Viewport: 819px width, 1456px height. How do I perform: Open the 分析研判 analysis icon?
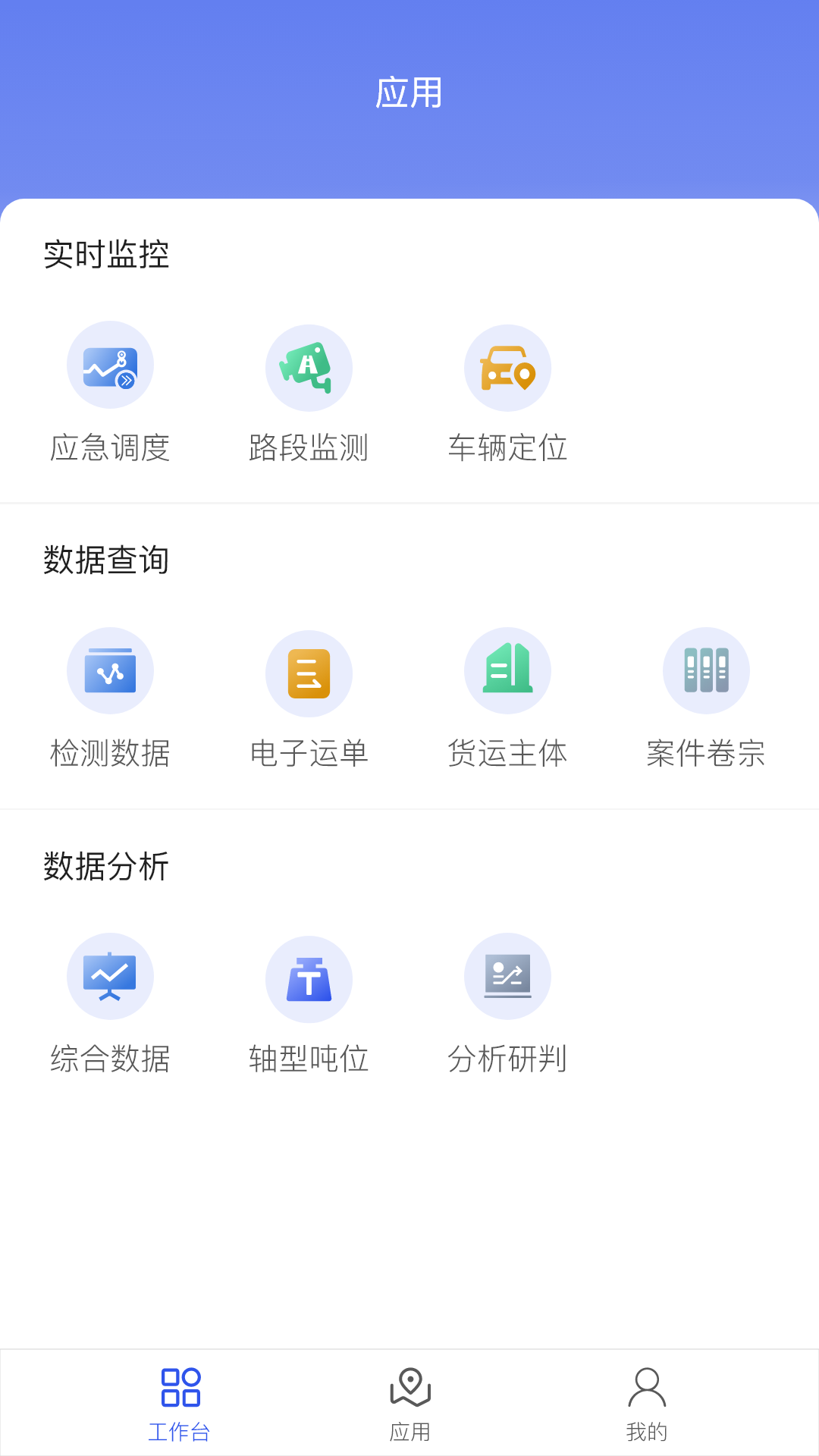(x=508, y=977)
